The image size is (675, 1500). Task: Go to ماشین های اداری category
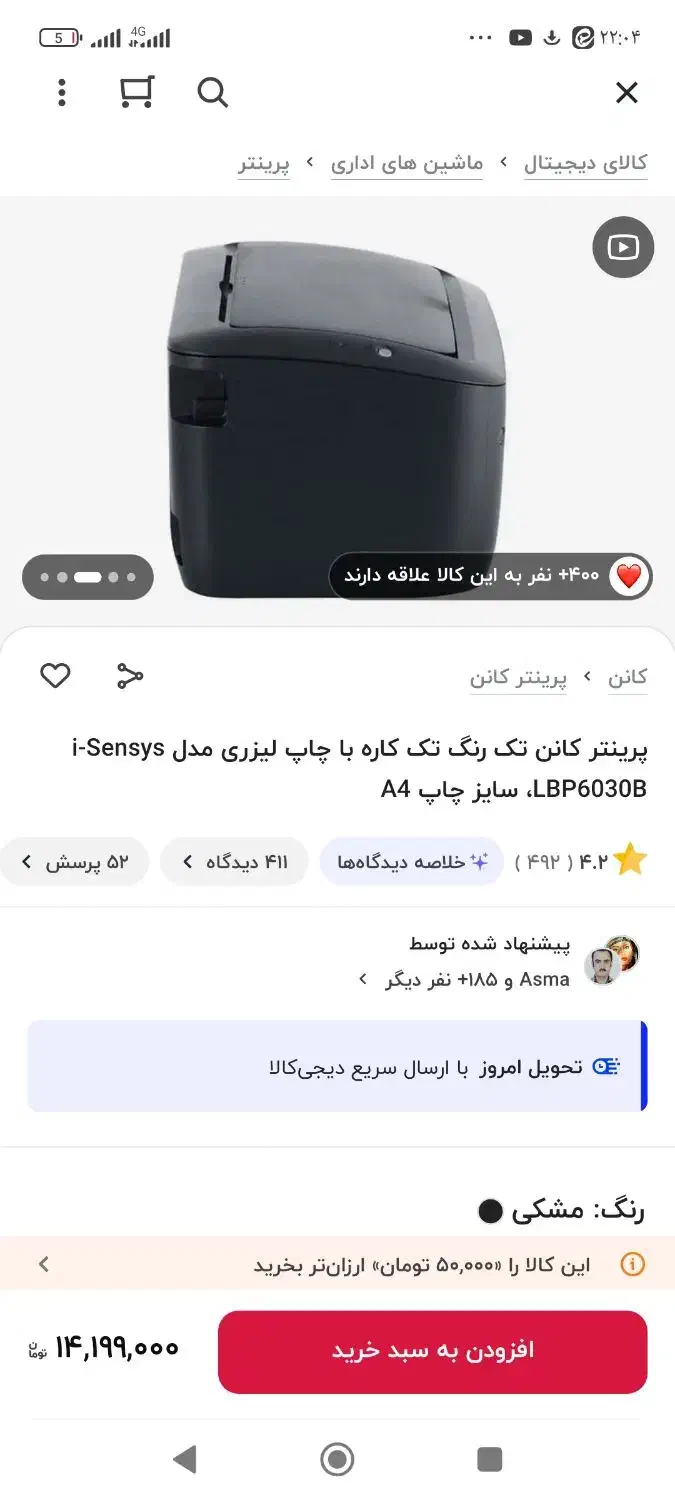(406, 163)
